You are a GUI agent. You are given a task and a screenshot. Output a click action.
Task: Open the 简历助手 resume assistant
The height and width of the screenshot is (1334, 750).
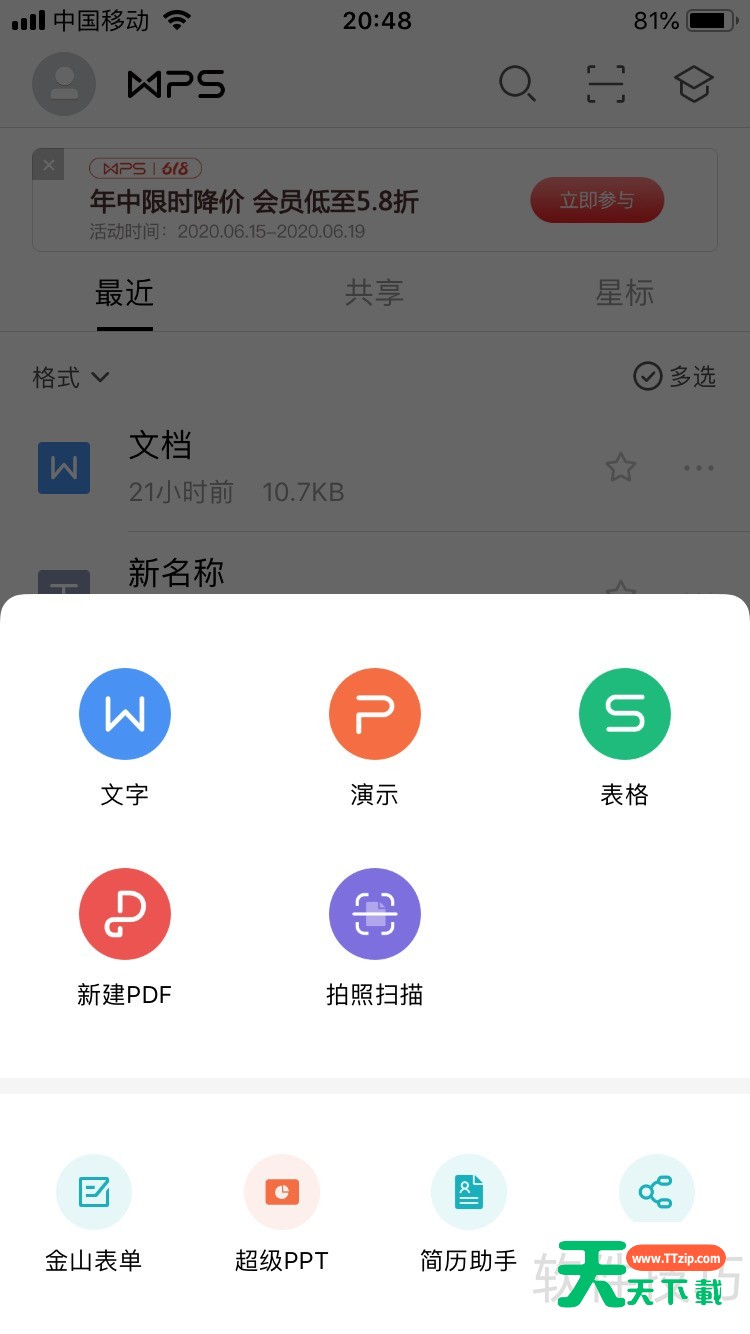469,1191
